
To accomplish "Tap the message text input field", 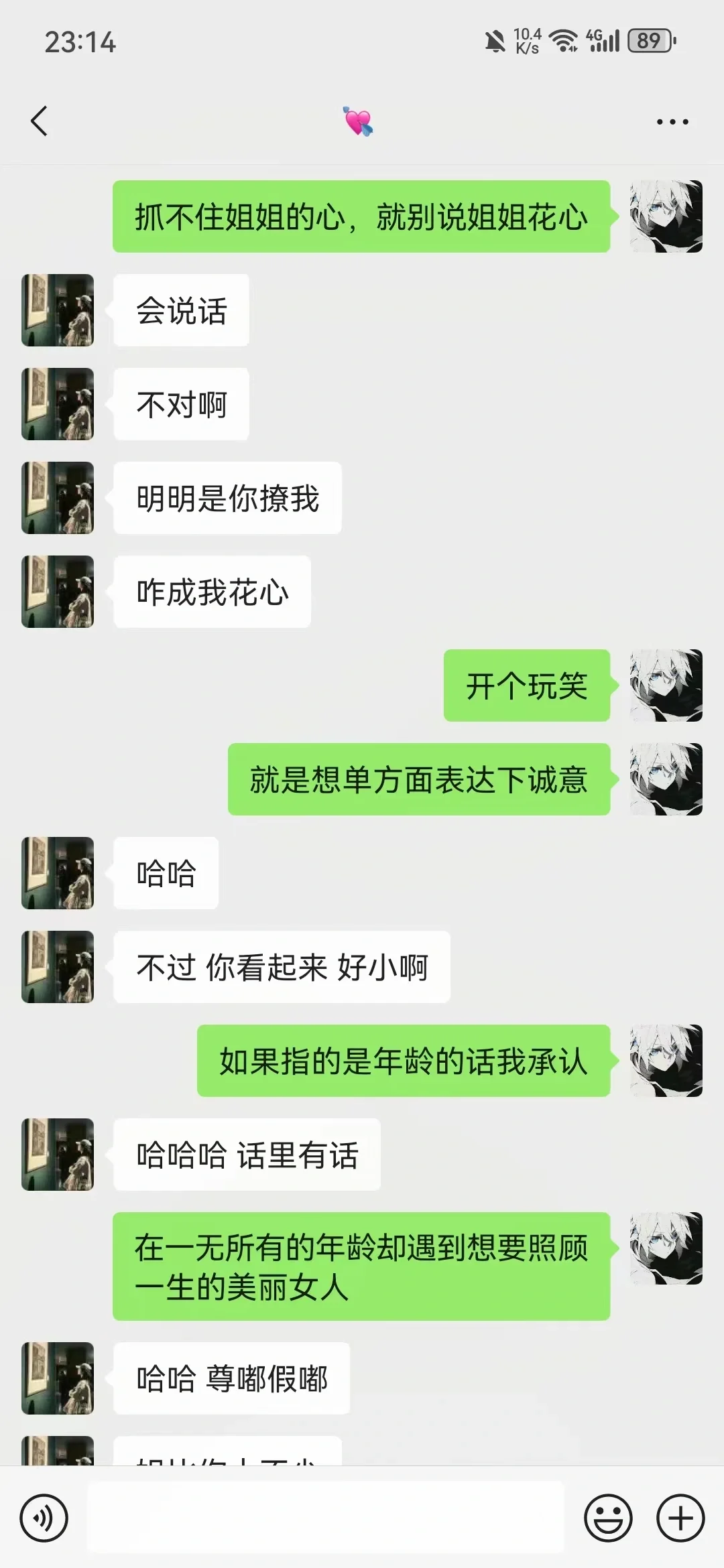I will click(326, 1518).
